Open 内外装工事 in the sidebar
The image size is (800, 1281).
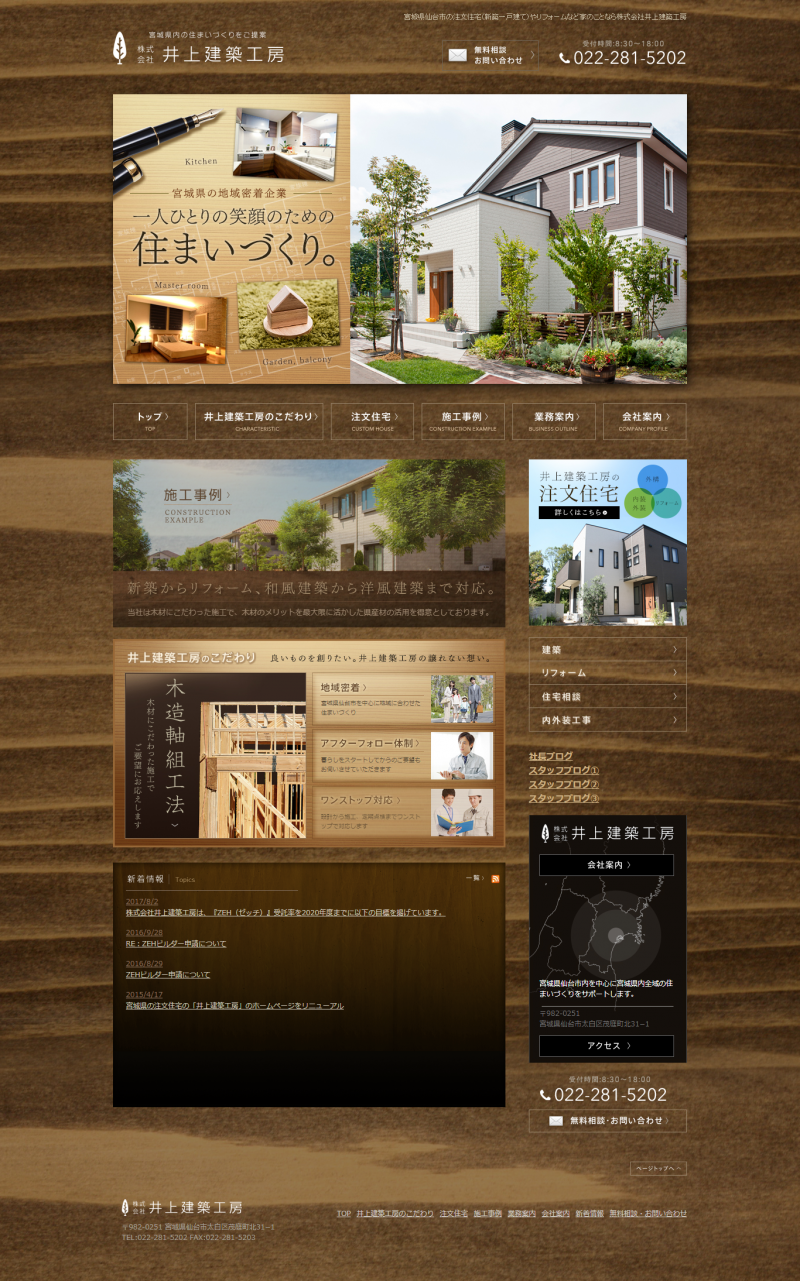608,720
